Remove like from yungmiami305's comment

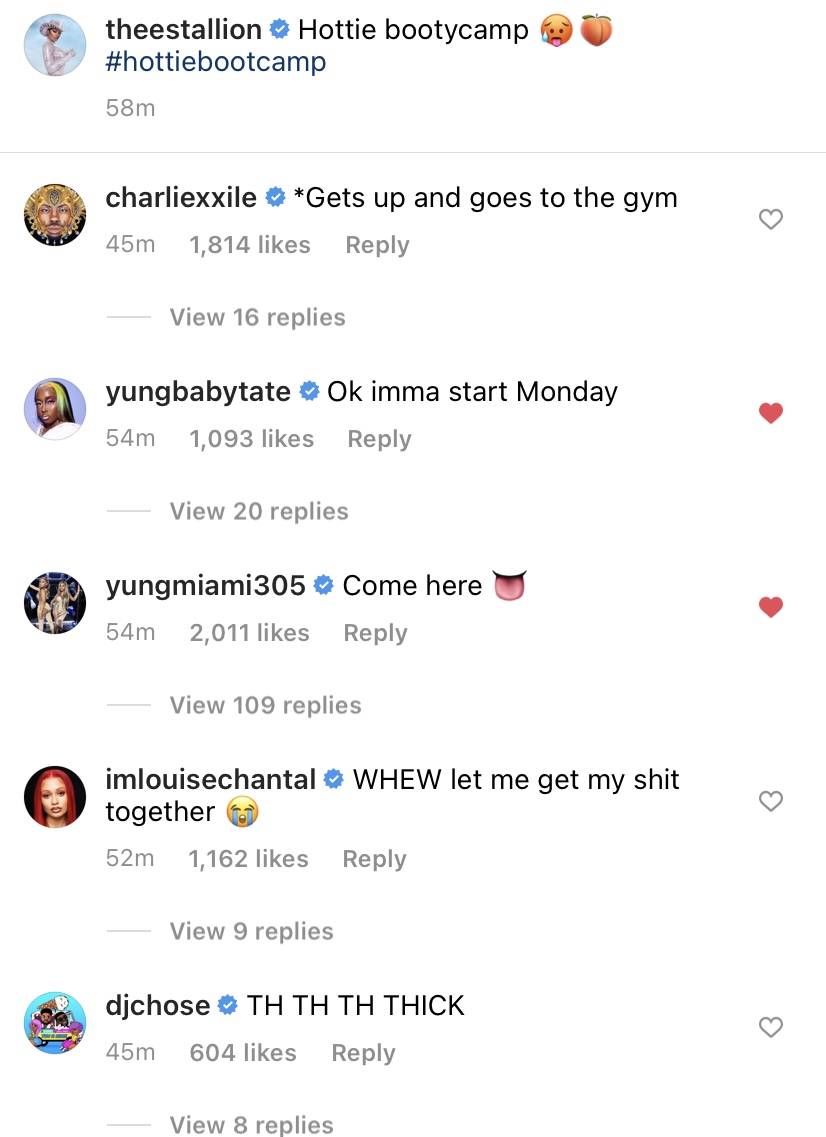(x=770, y=607)
